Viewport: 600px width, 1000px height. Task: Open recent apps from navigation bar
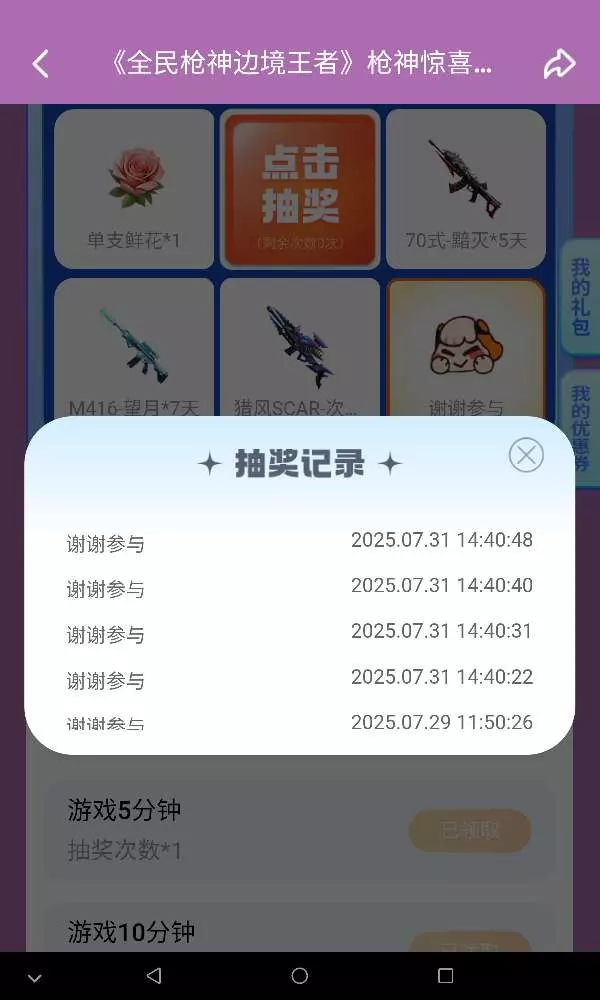pos(446,976)
